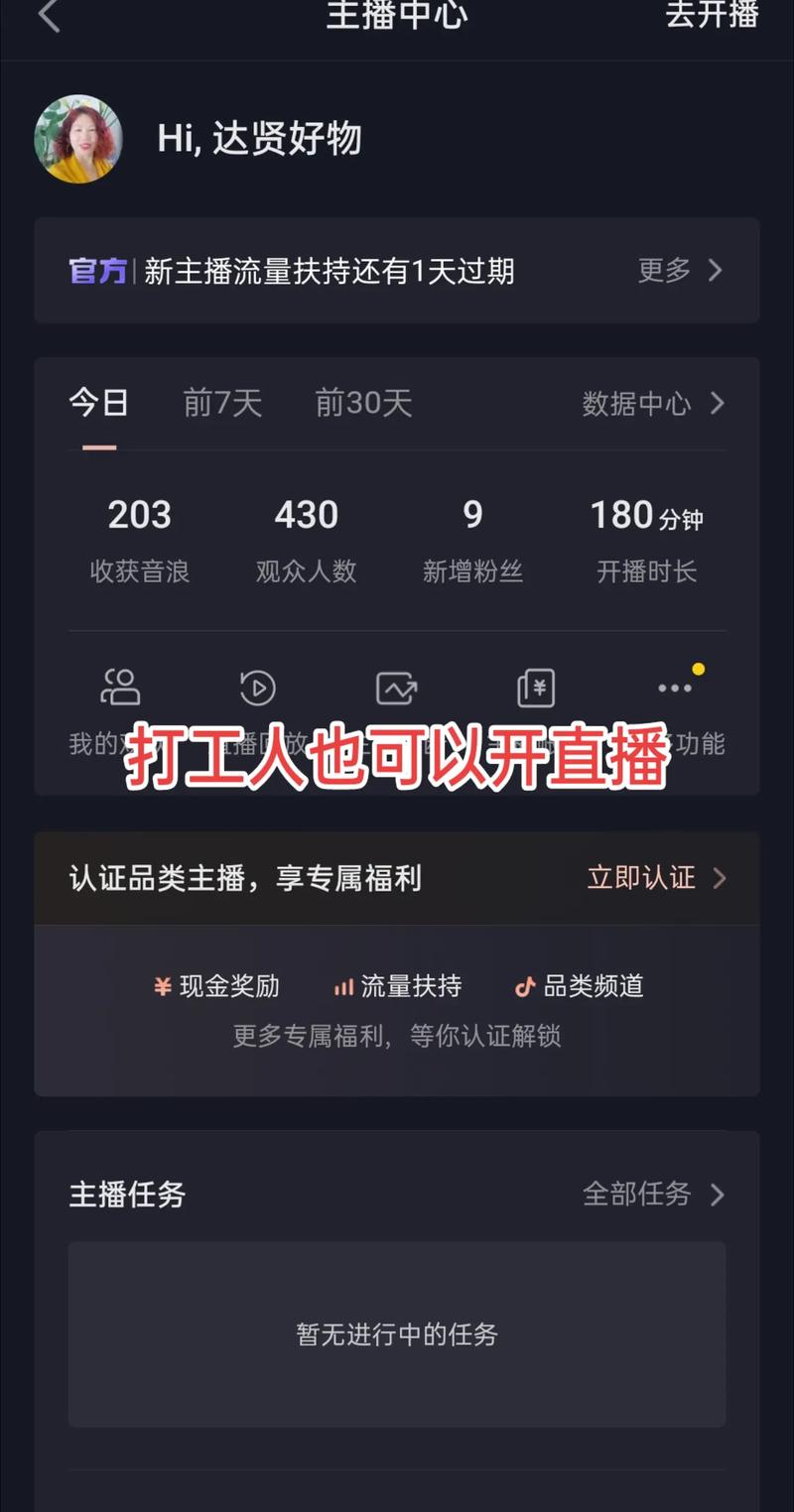
Task: Open 更多 on the official traffic support banner
Action: (680, 270)
